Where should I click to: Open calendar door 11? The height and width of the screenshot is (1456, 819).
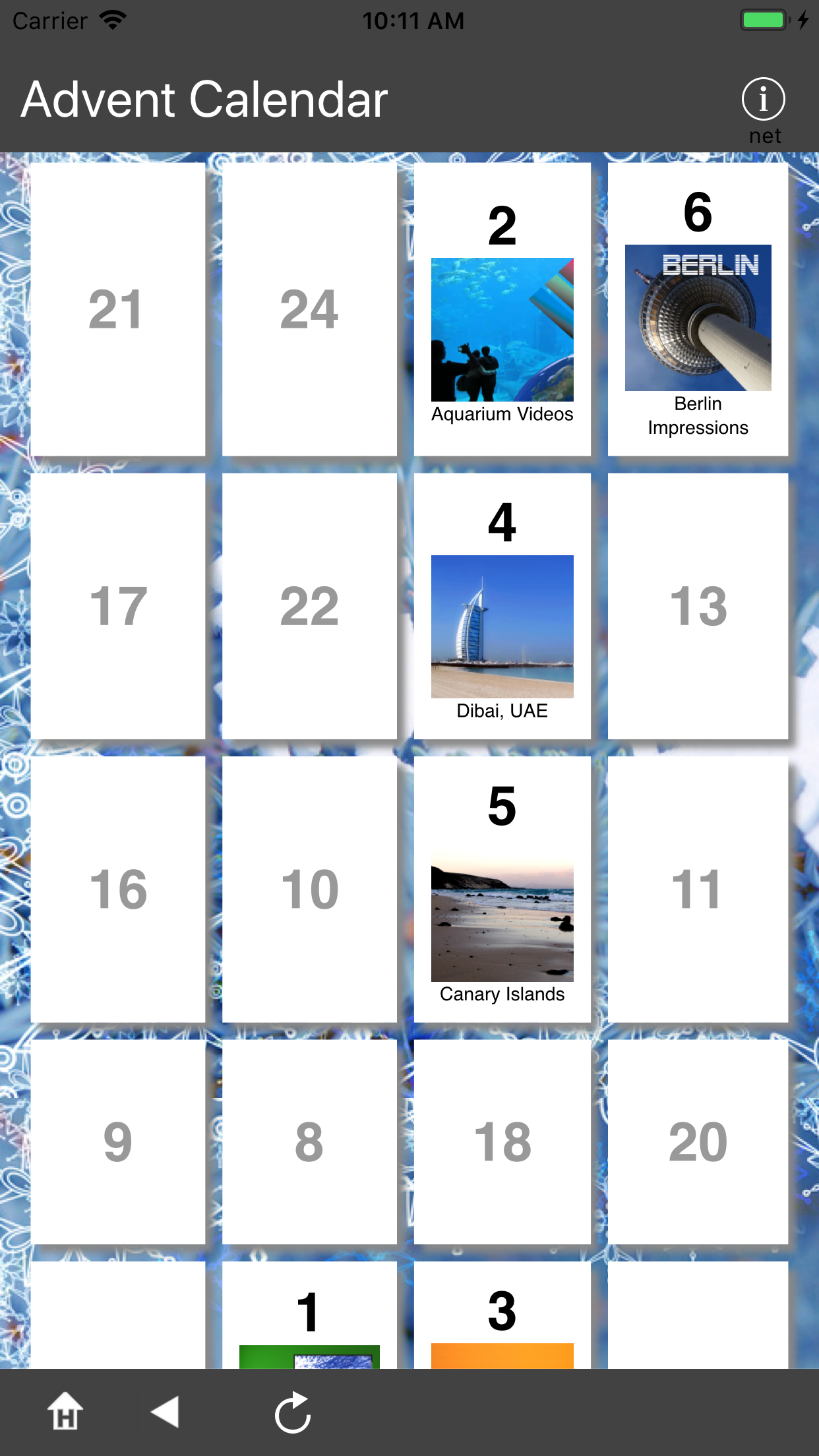coord(698,890)
